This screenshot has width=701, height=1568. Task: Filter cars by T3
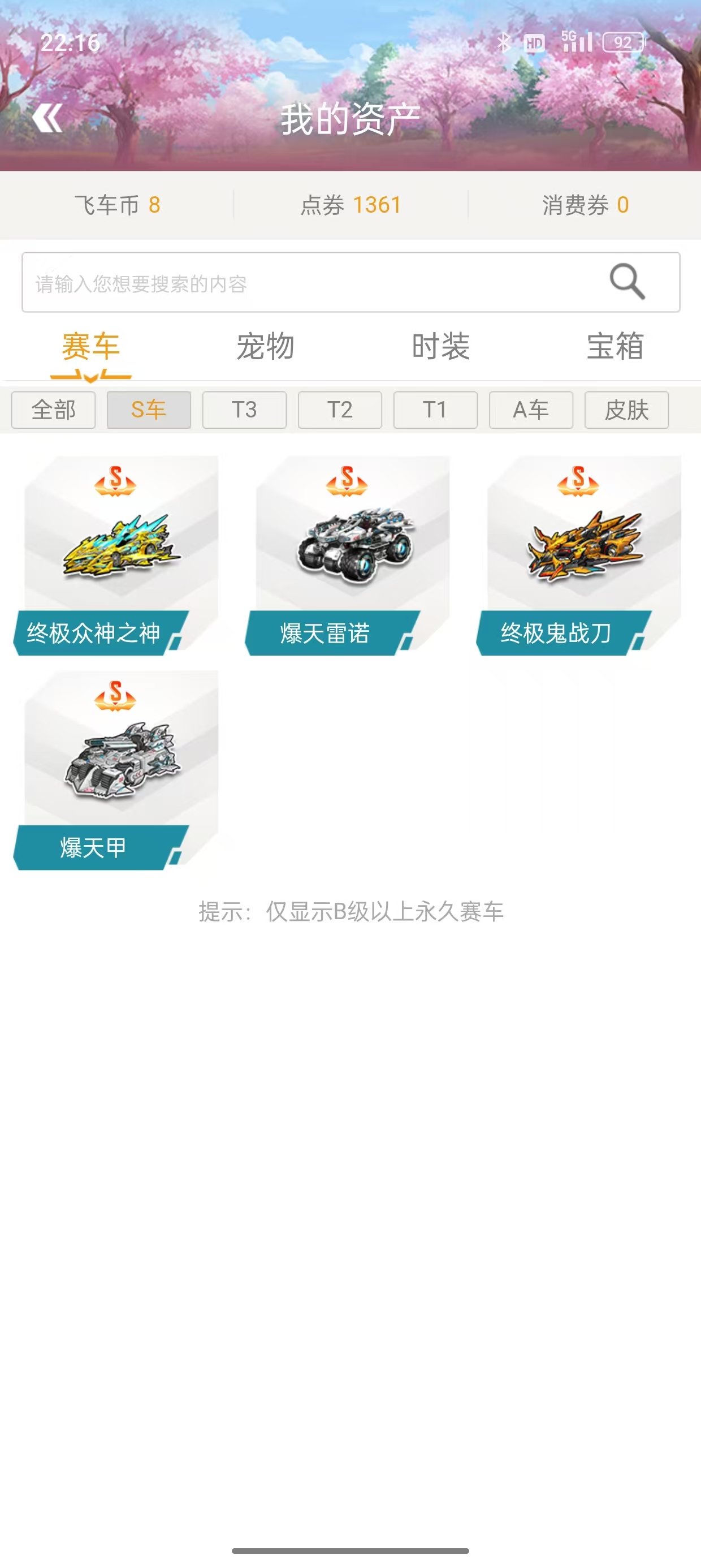244,410
